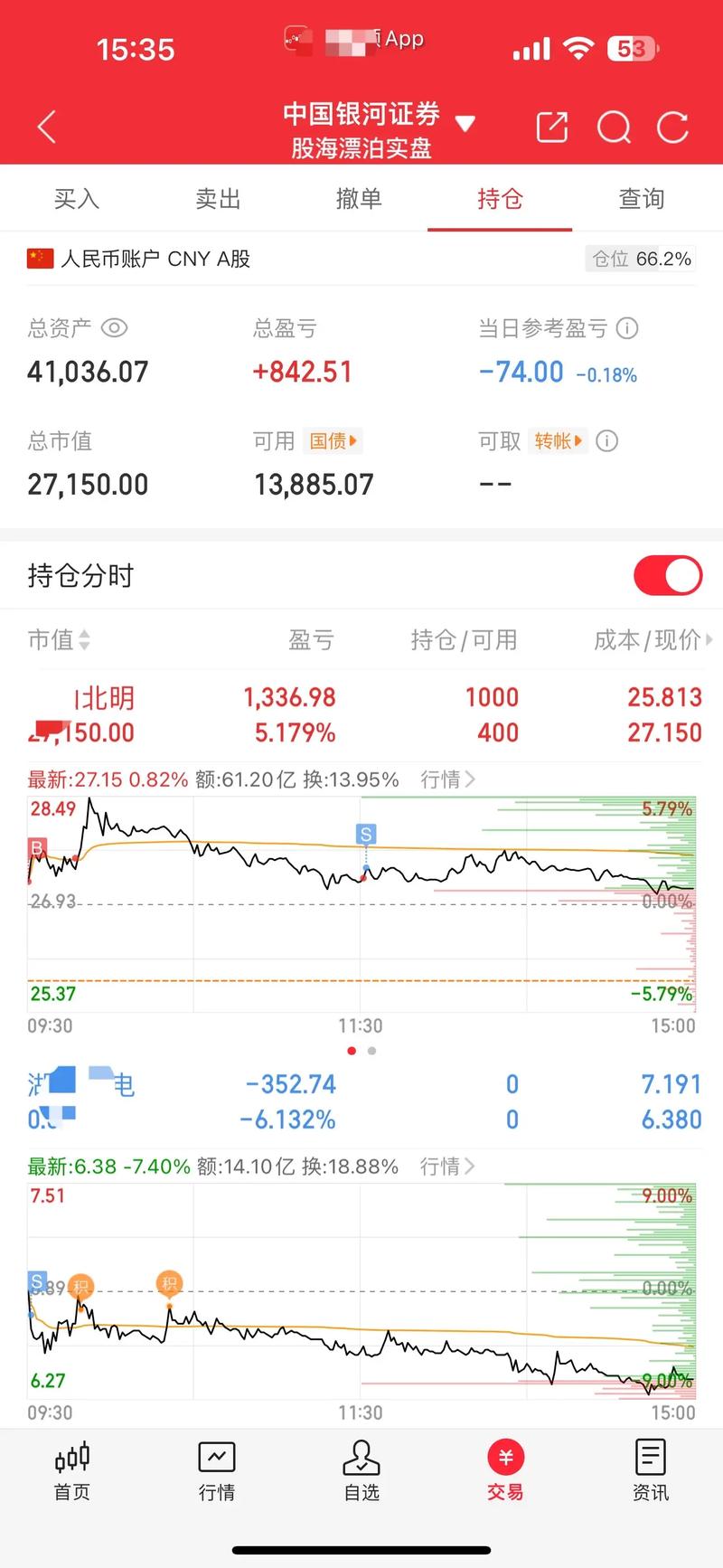
Task: Open the 自选 watchlist tab
Action: [x=361, y=1471]
